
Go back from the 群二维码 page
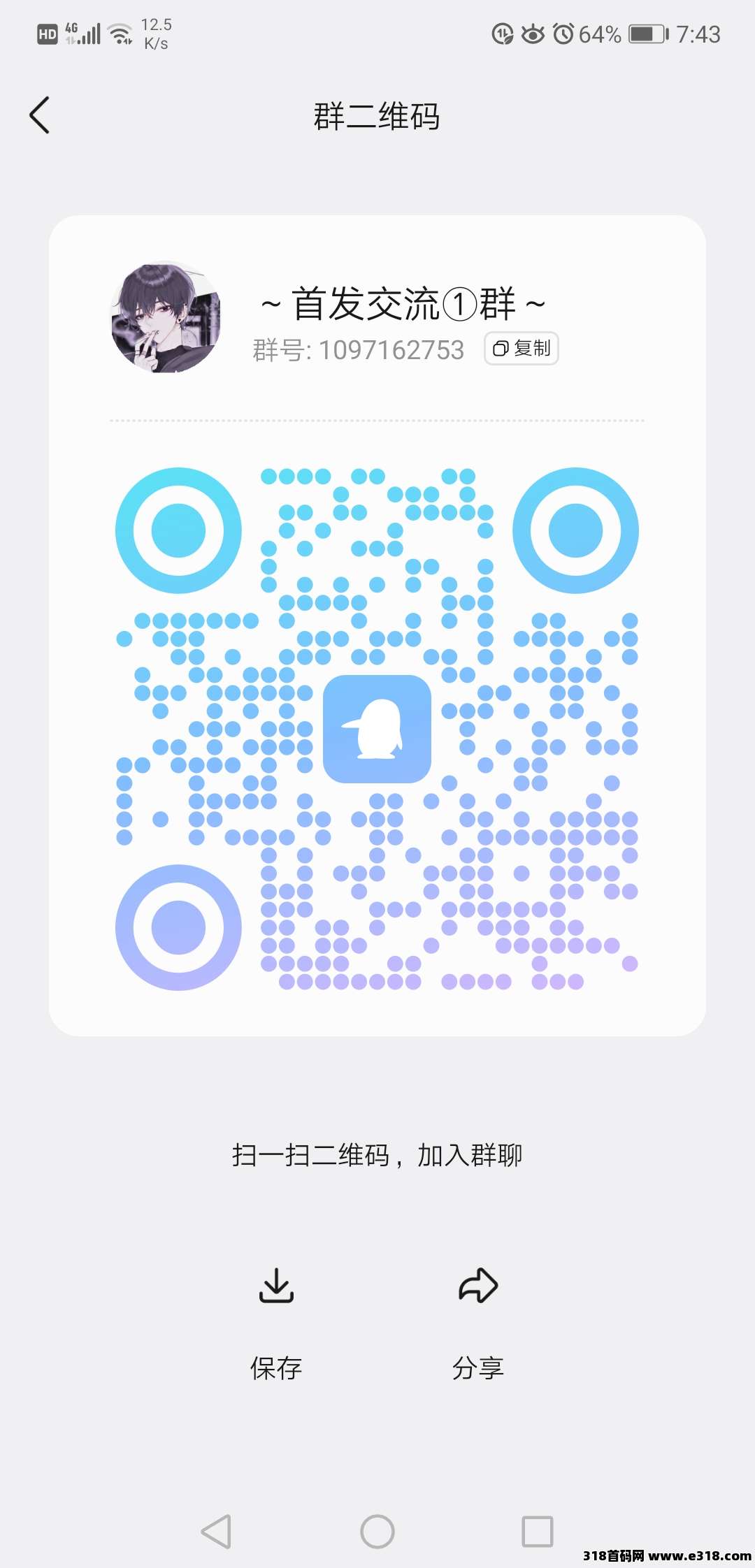[x=40, y=115]
